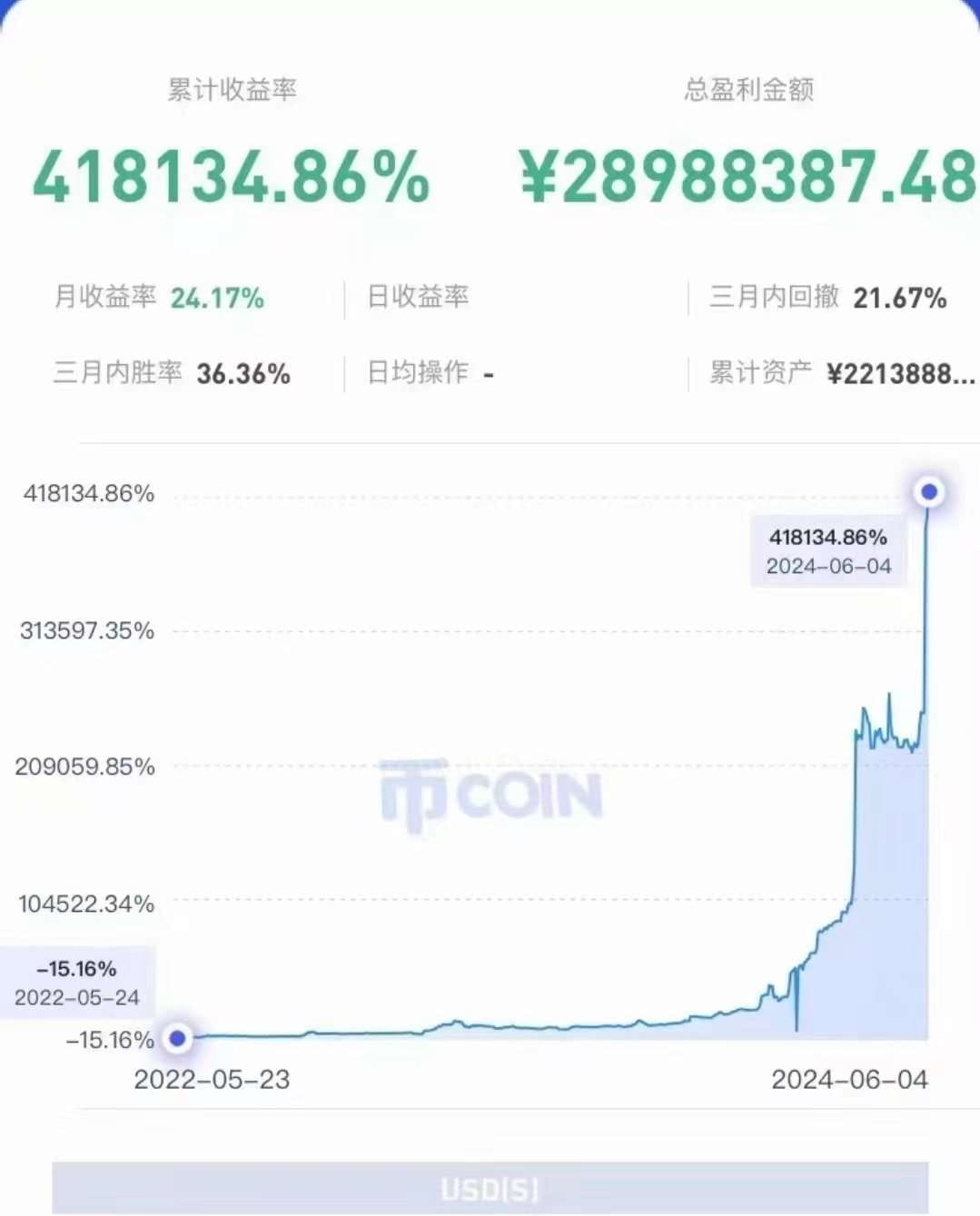Image resolution: width=980 pixels, height=1216 pixels.
Task: Click the tooltip showing -15.16% on 2022-05-24
Action: pos(77,983)
